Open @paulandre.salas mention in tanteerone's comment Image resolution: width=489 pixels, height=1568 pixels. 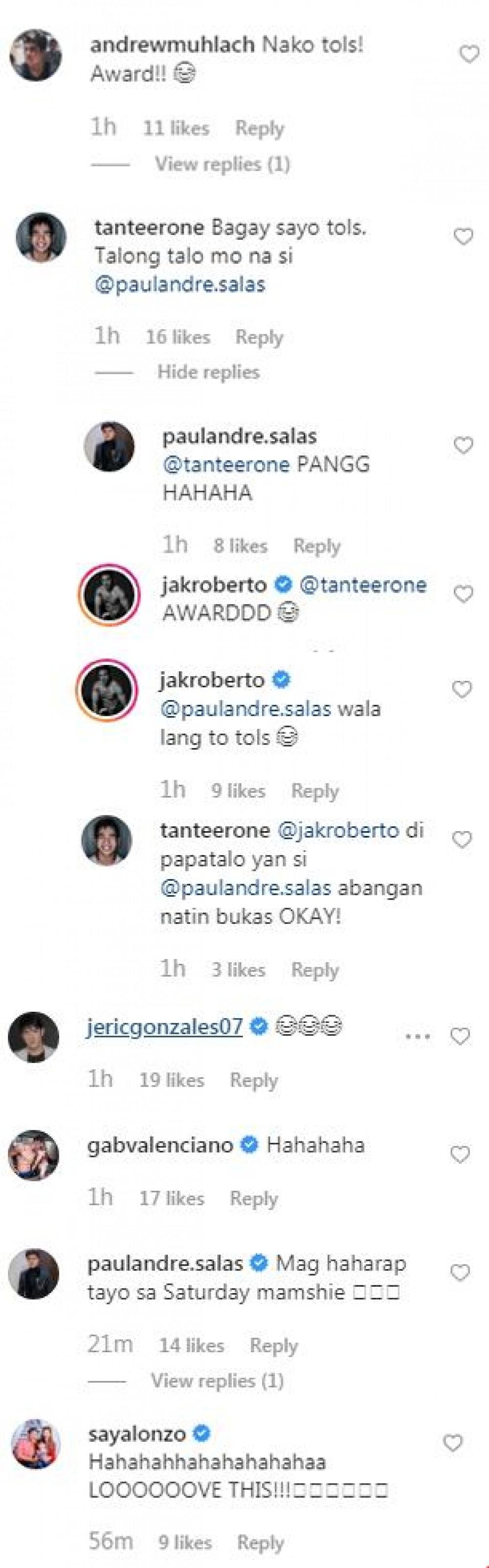180,284
